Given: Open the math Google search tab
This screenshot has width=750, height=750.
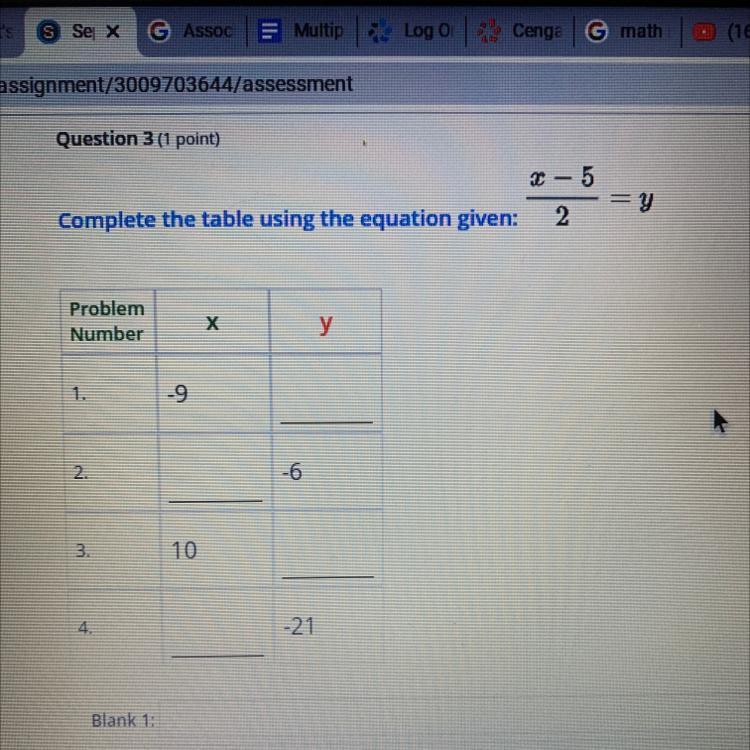Looking at the screenshot, I should point(626,31).
